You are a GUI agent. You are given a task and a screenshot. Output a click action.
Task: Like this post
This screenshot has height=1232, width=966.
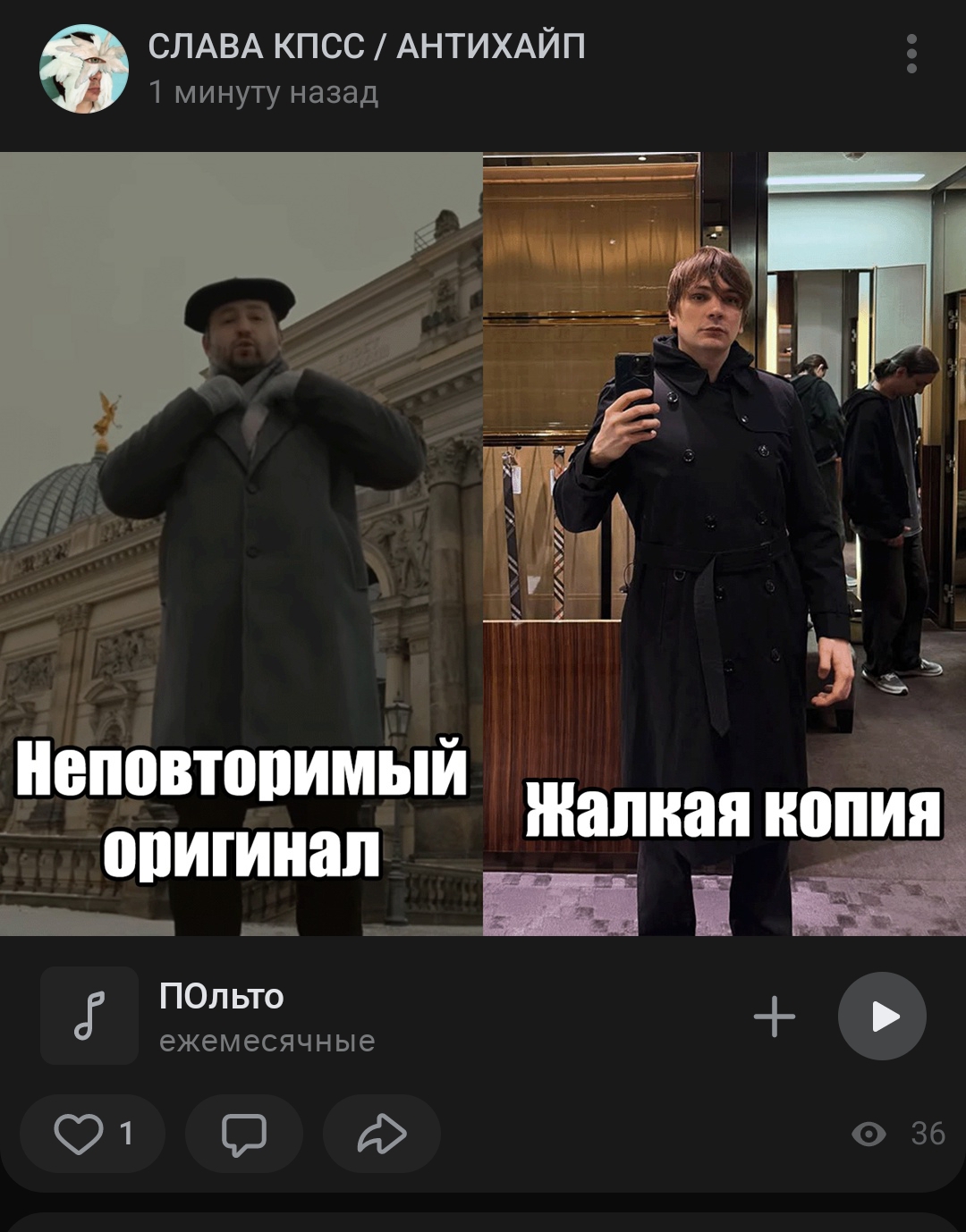(92, 1134)
